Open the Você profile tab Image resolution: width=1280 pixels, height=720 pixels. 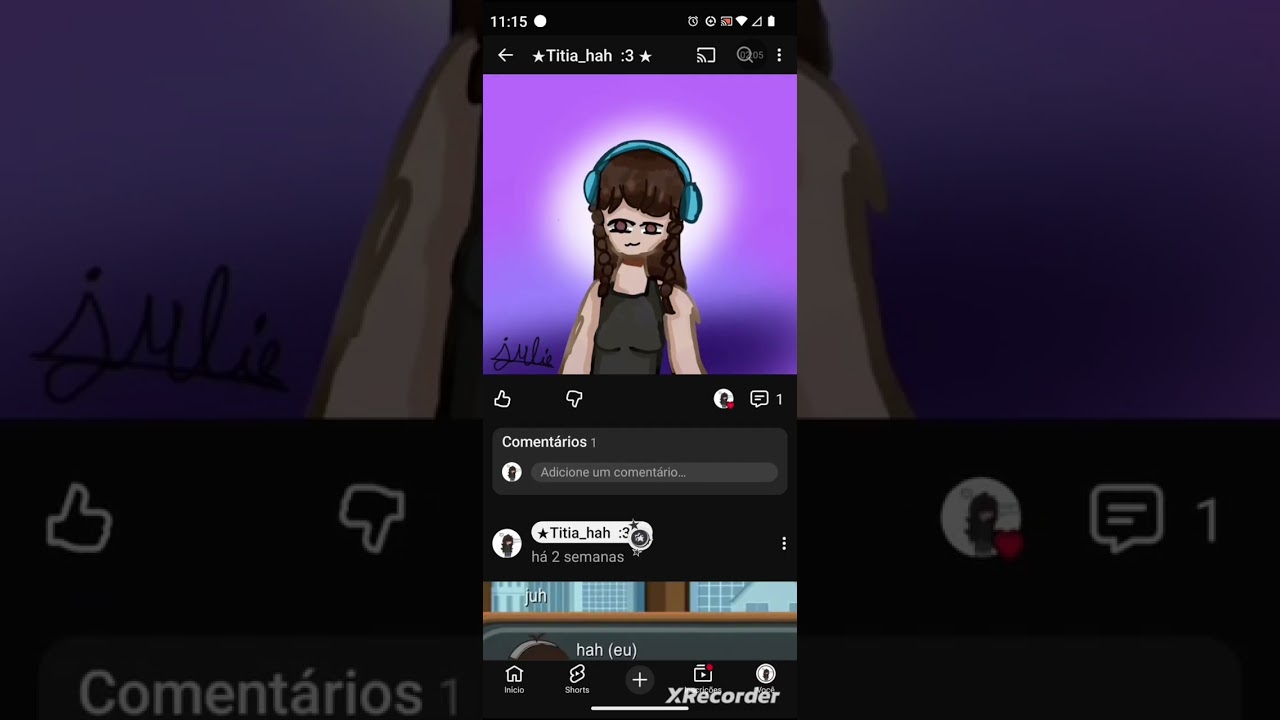[x=765, y=679]
